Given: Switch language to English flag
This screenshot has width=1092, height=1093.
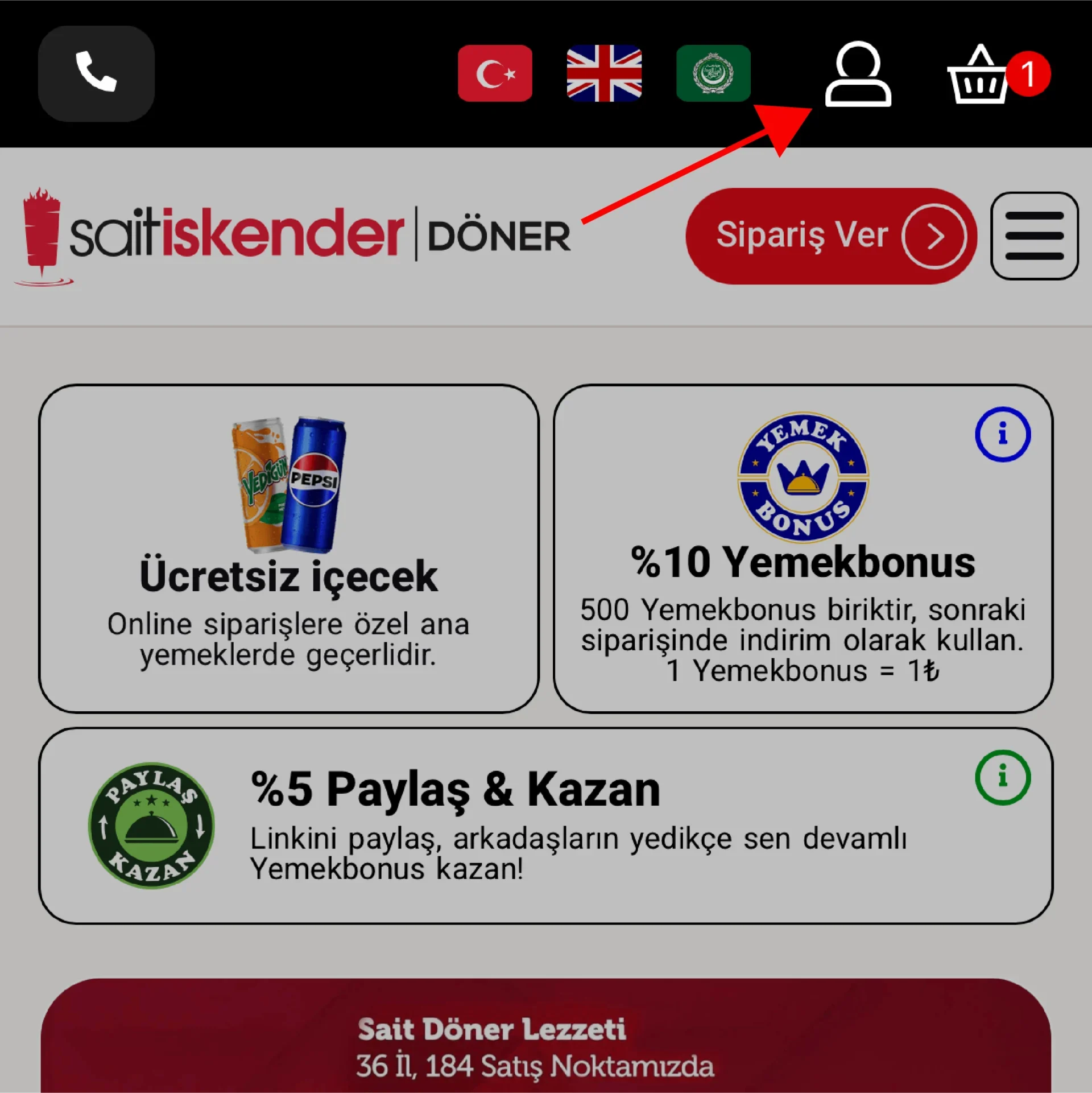Looking at the screenshot, I should [x=604, y=73].
